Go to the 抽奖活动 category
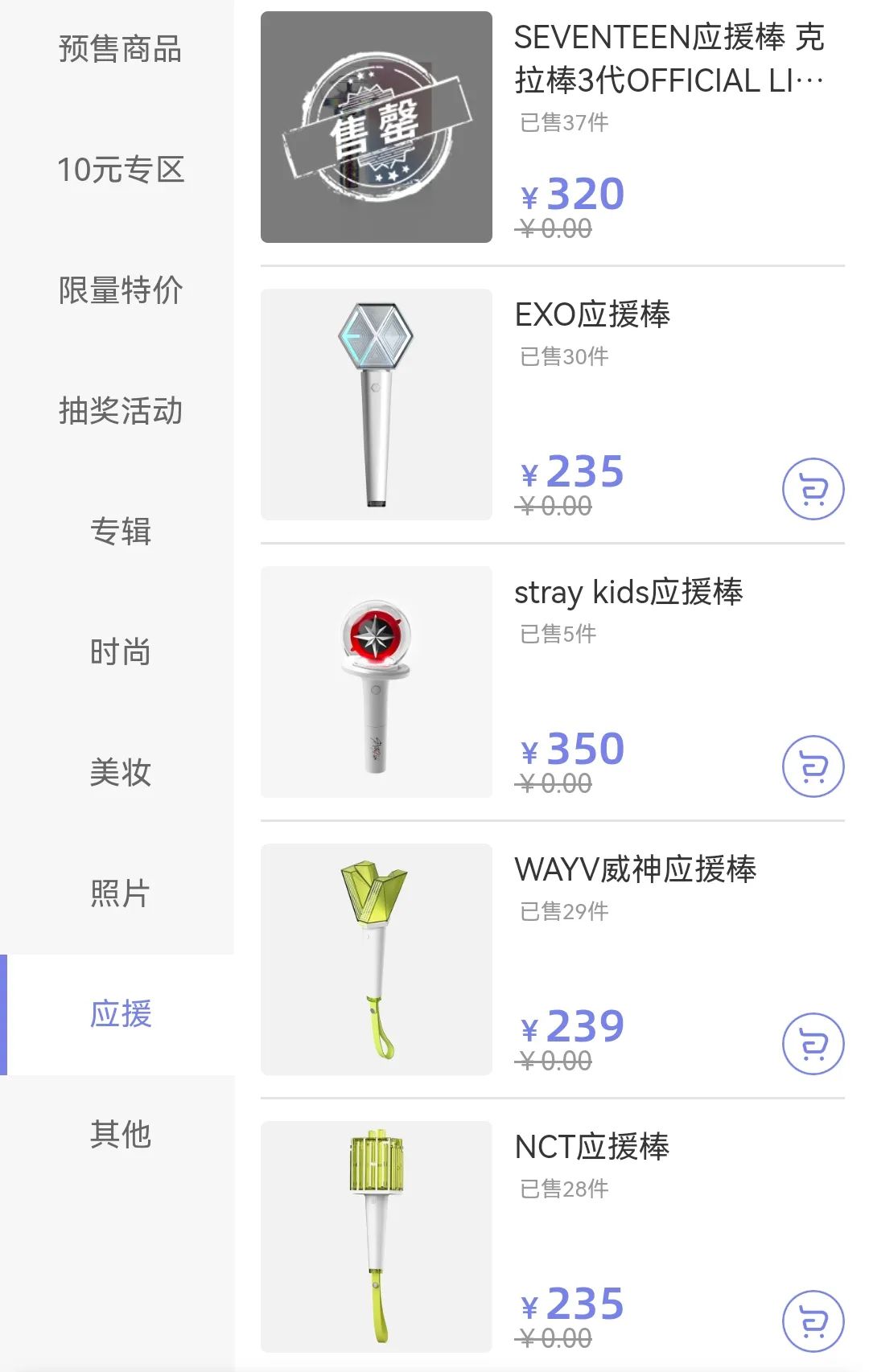The image size is (869, 1372). coord(120,411)
